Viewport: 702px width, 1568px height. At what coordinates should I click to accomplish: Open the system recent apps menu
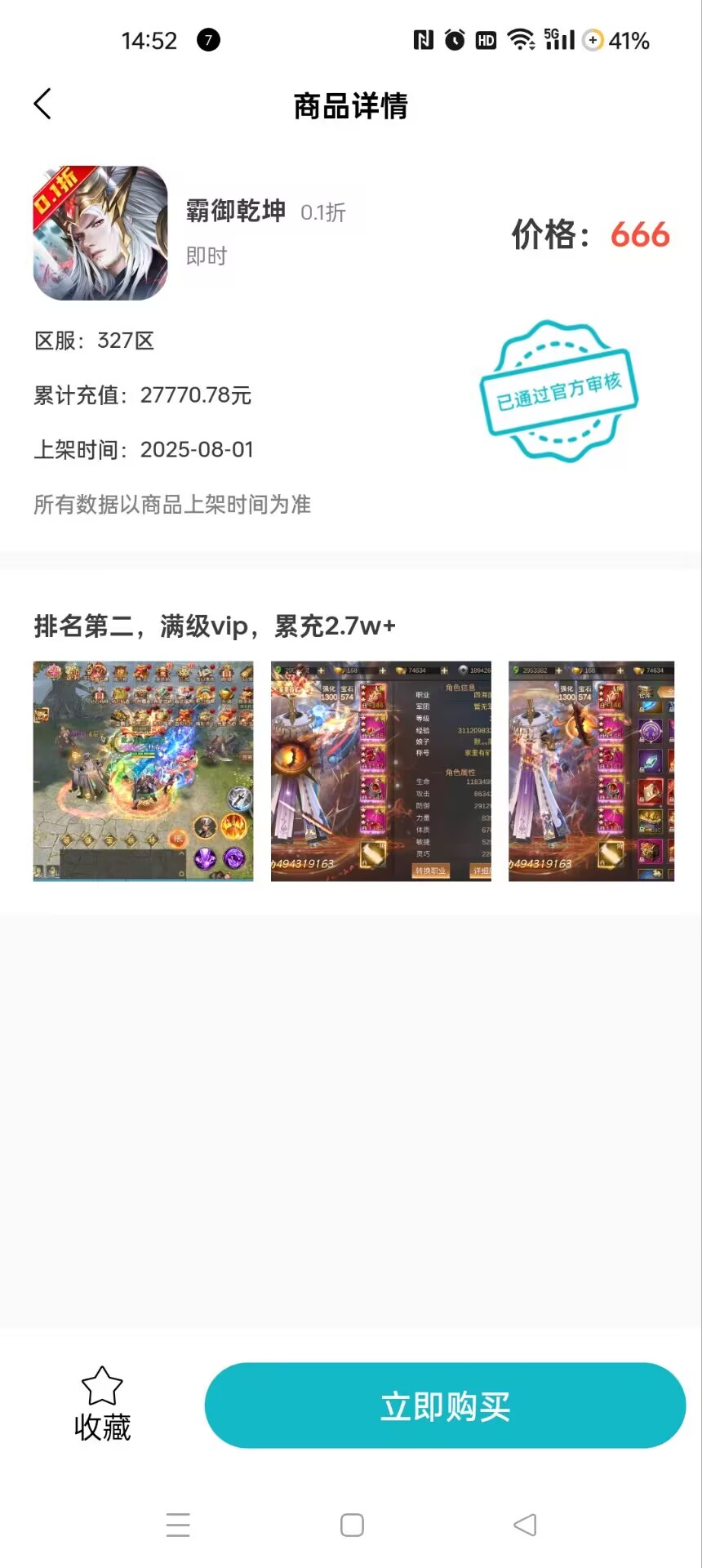(178, 1525)
